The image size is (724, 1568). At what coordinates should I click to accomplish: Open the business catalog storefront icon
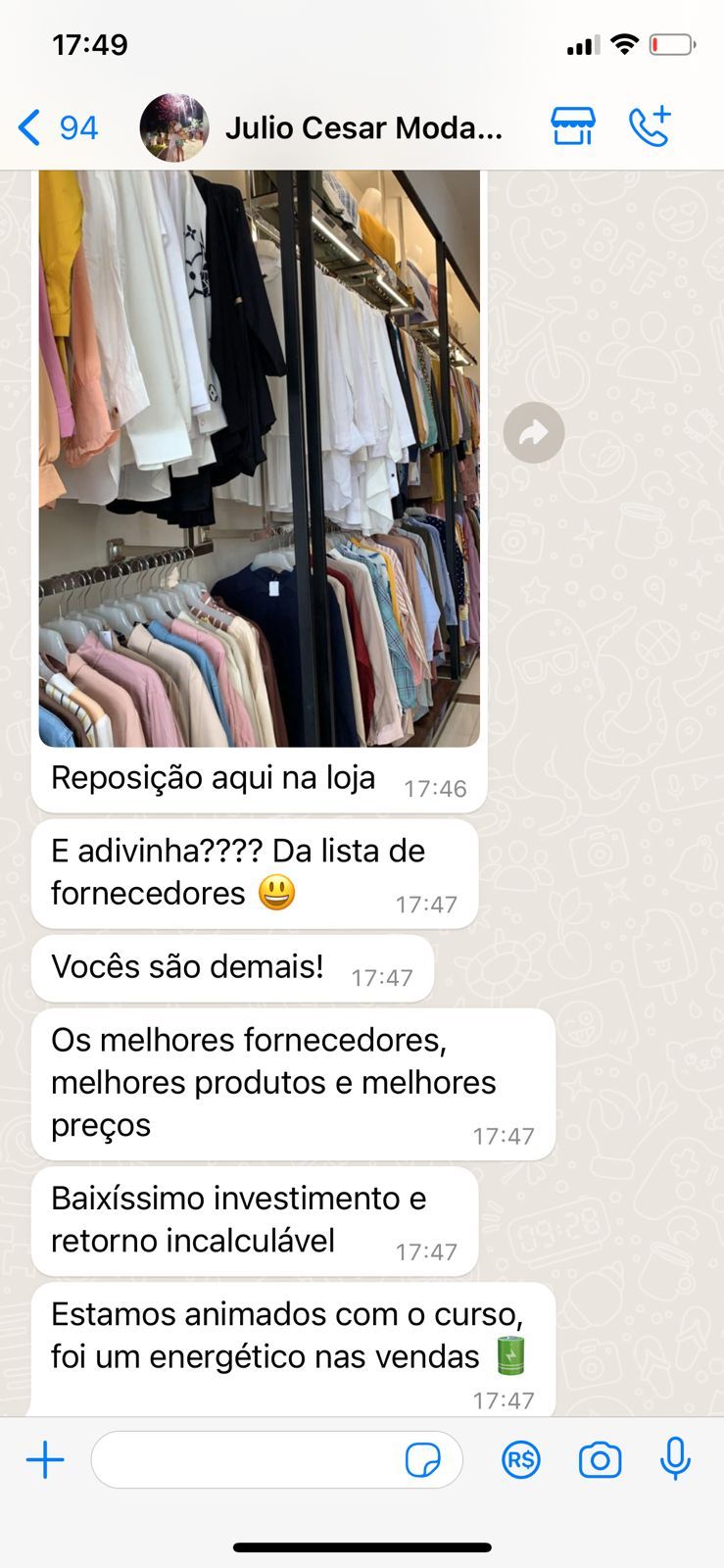(573, 126)
